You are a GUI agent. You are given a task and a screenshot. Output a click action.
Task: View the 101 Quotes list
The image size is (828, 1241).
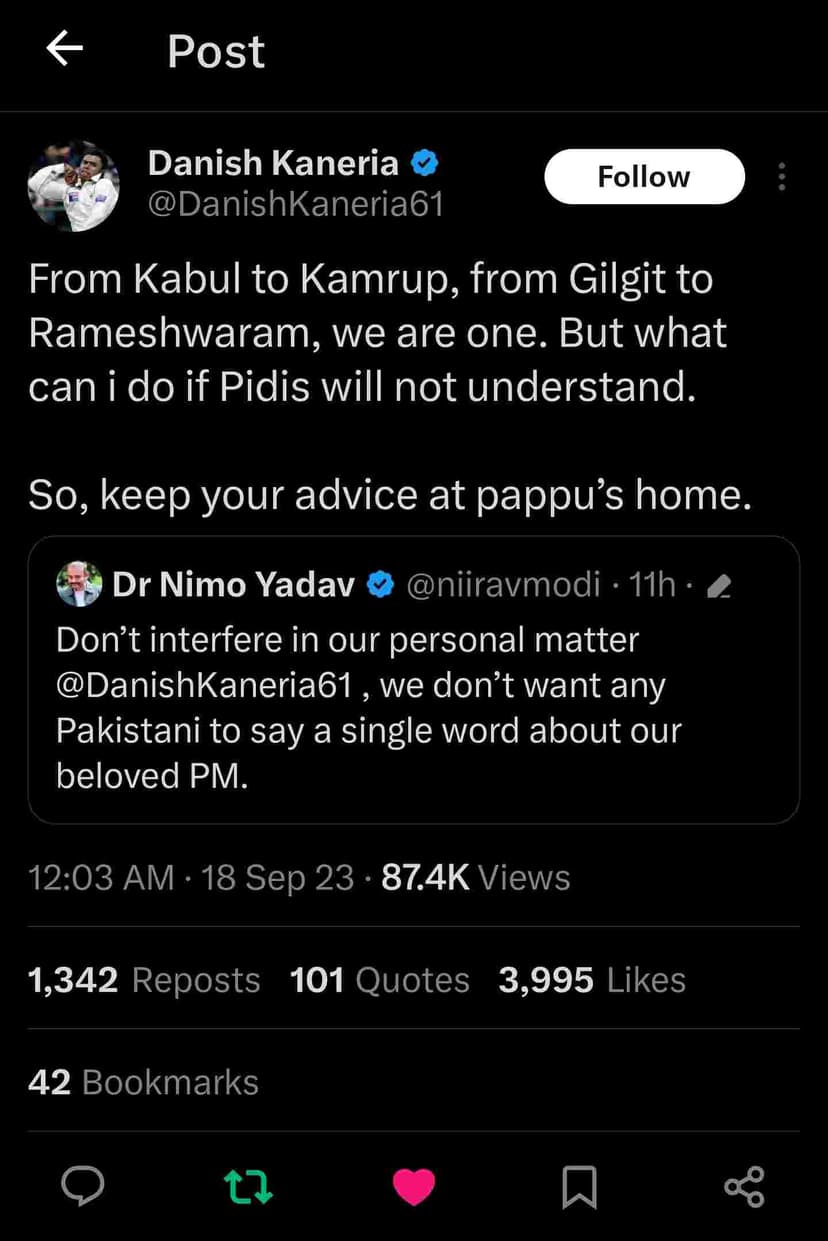379,980
